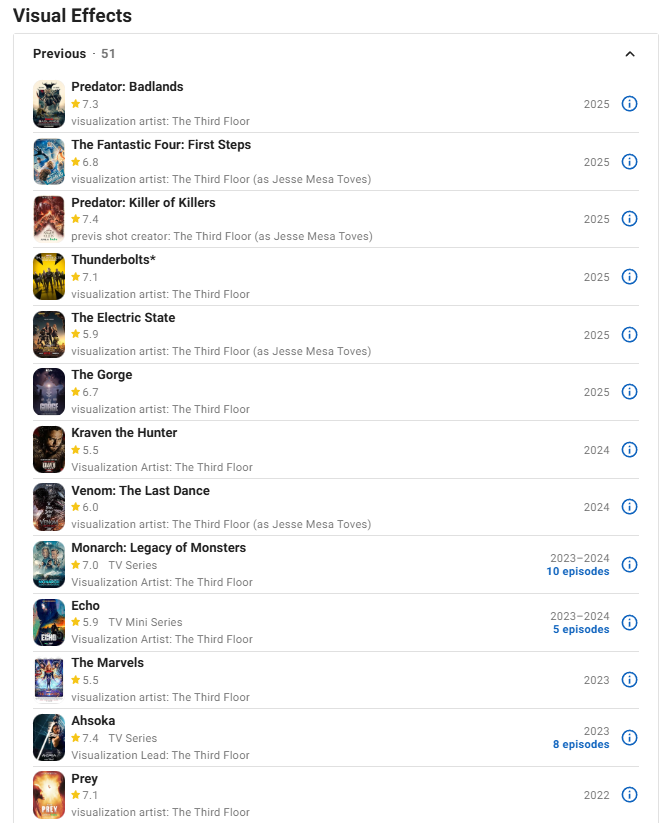This screenshot has width=664, height=823.
Task: Show info for The Fantastic Four
Action: (629, 162)
